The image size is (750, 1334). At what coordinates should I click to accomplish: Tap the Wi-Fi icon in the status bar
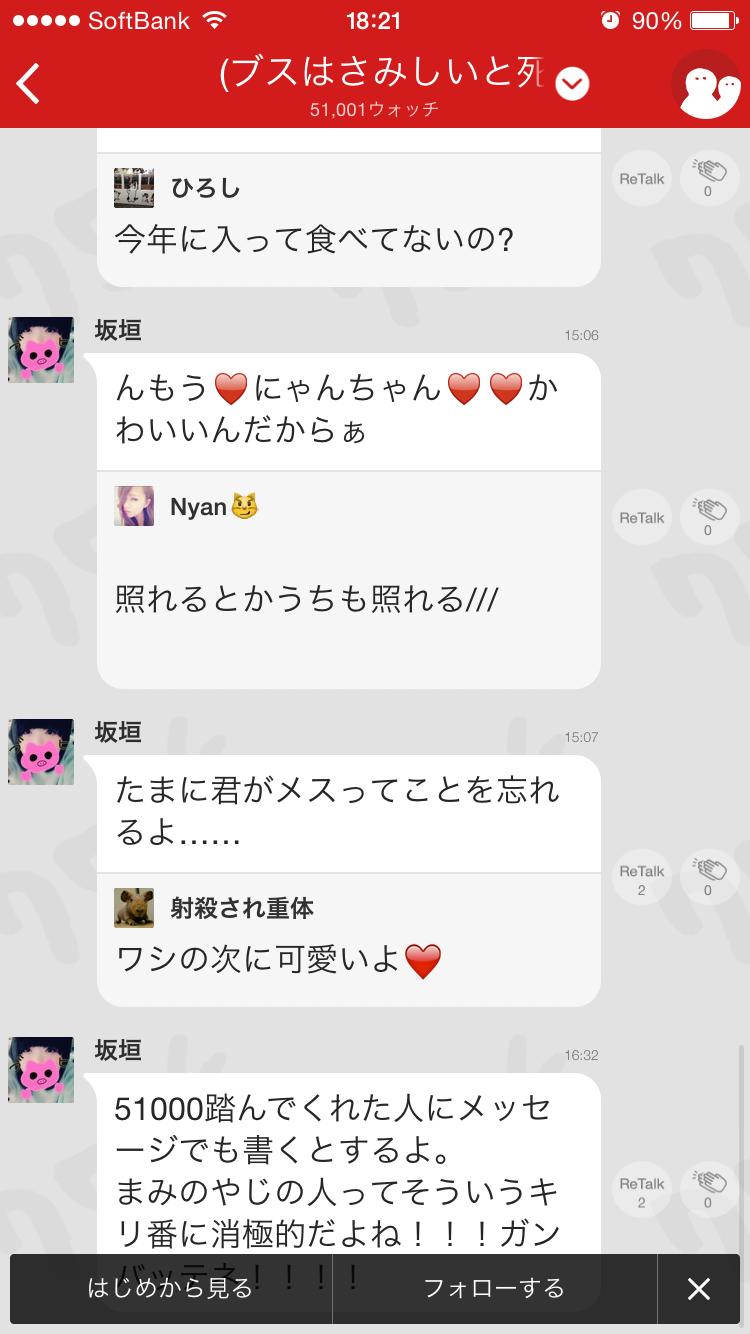[213, 18]
